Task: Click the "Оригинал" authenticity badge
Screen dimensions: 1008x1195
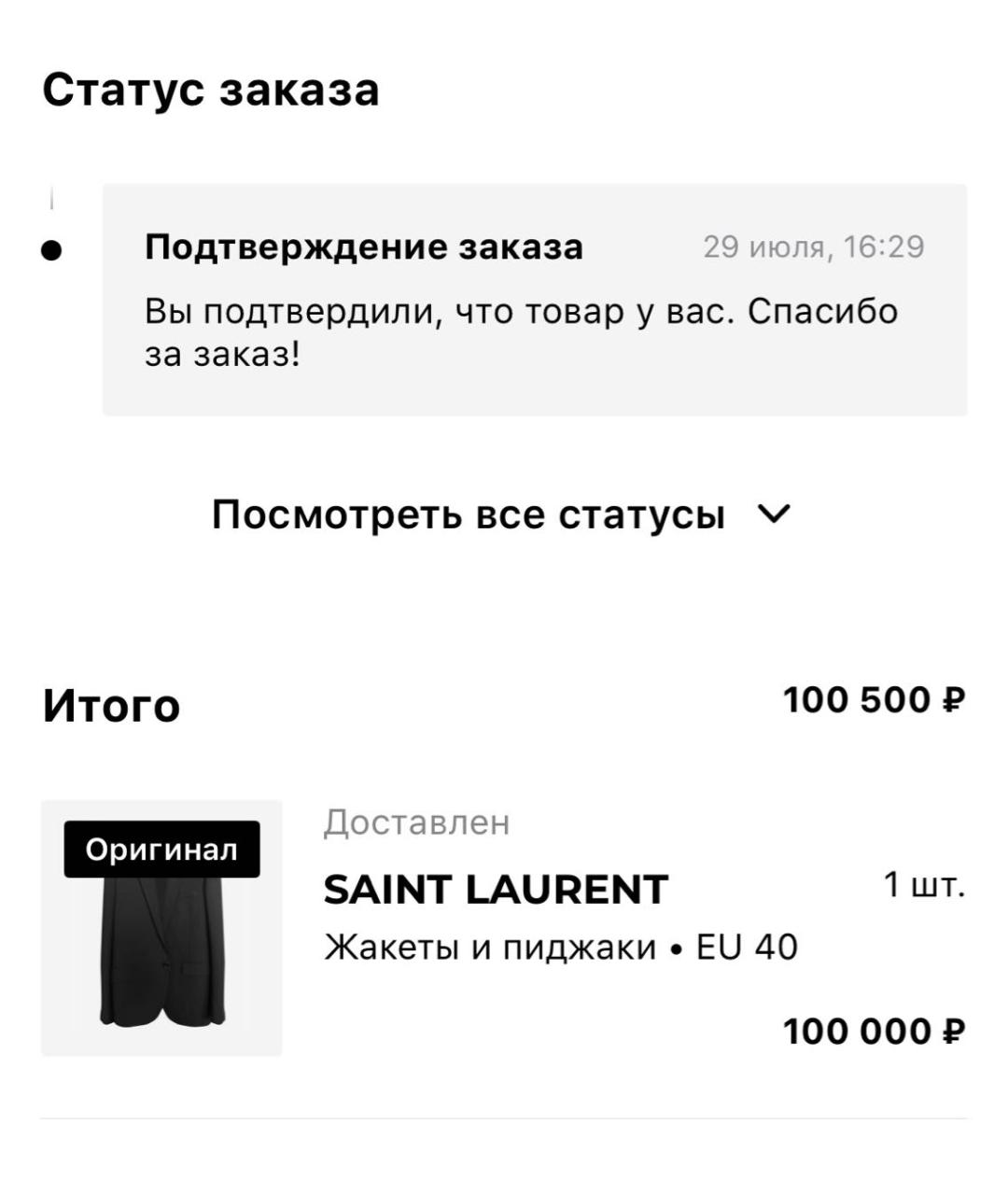Action: 161,849
